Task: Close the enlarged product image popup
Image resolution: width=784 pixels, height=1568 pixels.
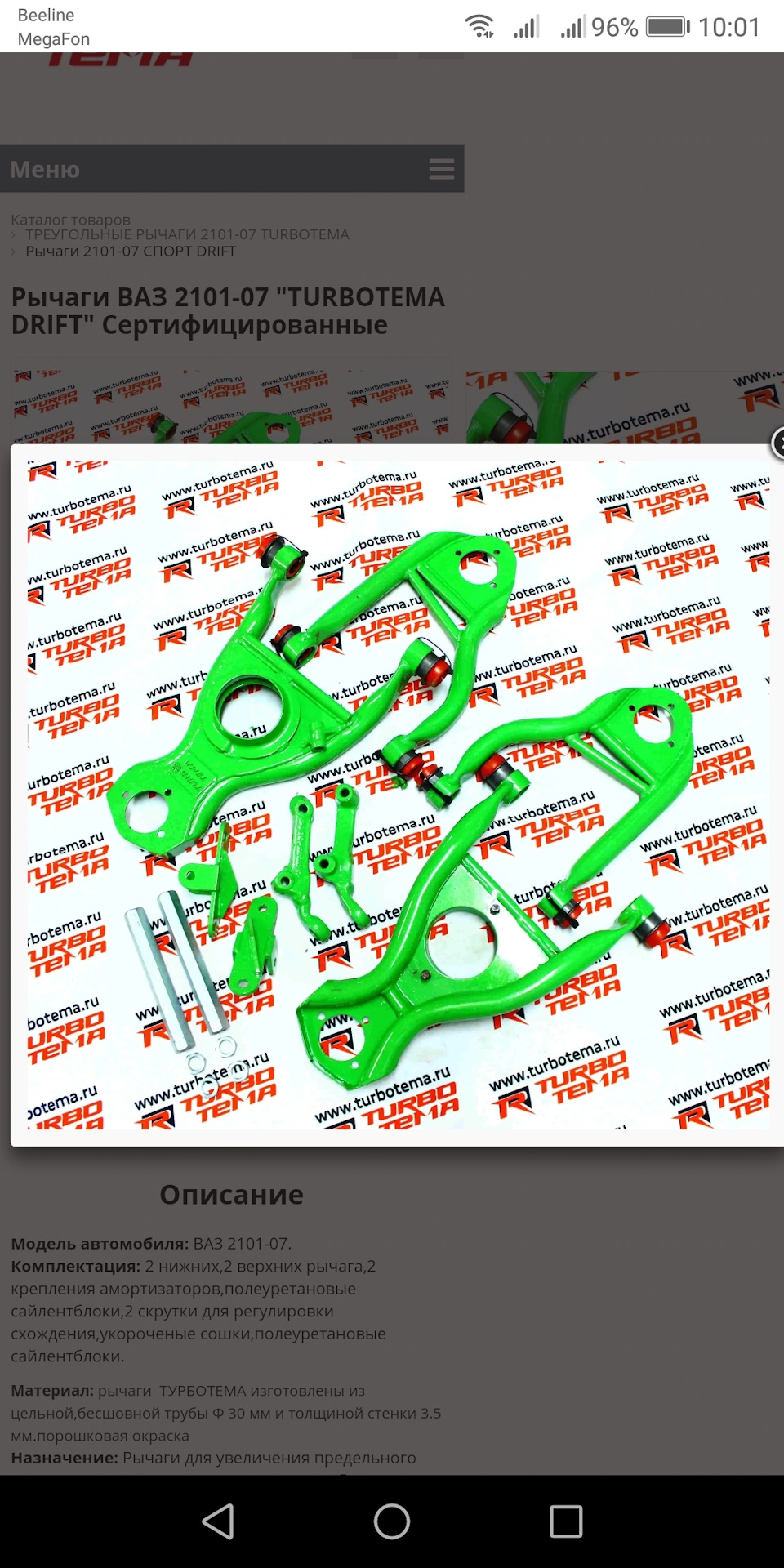Action: [778, 444]
